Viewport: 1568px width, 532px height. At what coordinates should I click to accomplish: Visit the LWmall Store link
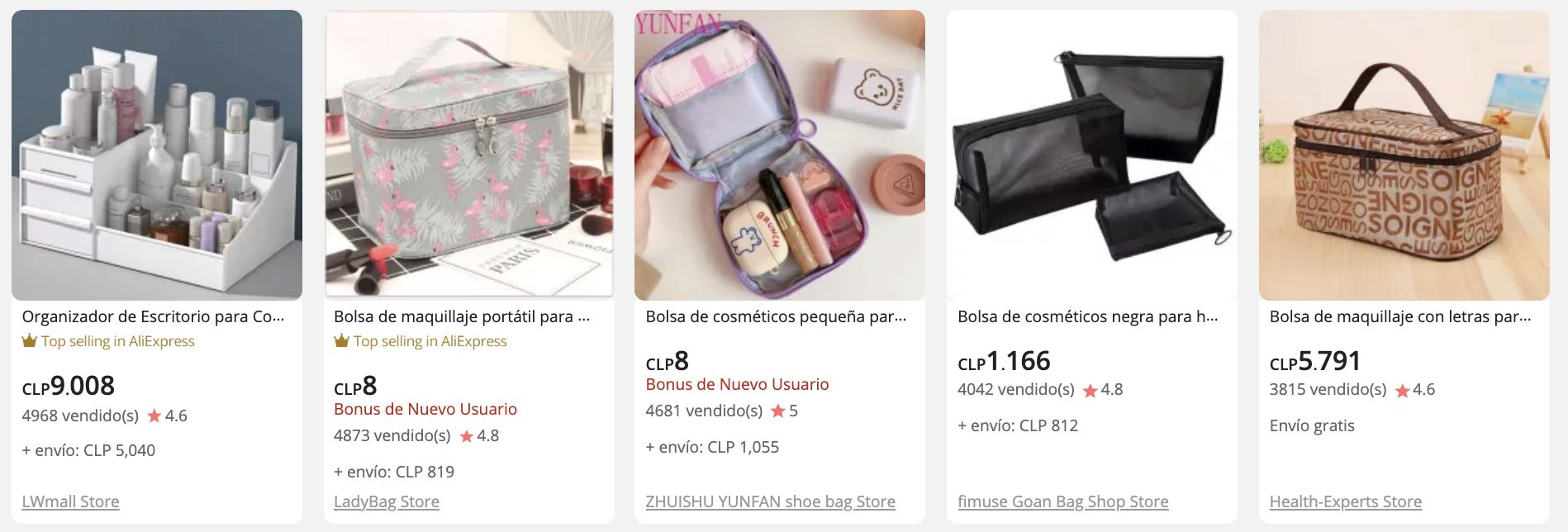point(70,501)
